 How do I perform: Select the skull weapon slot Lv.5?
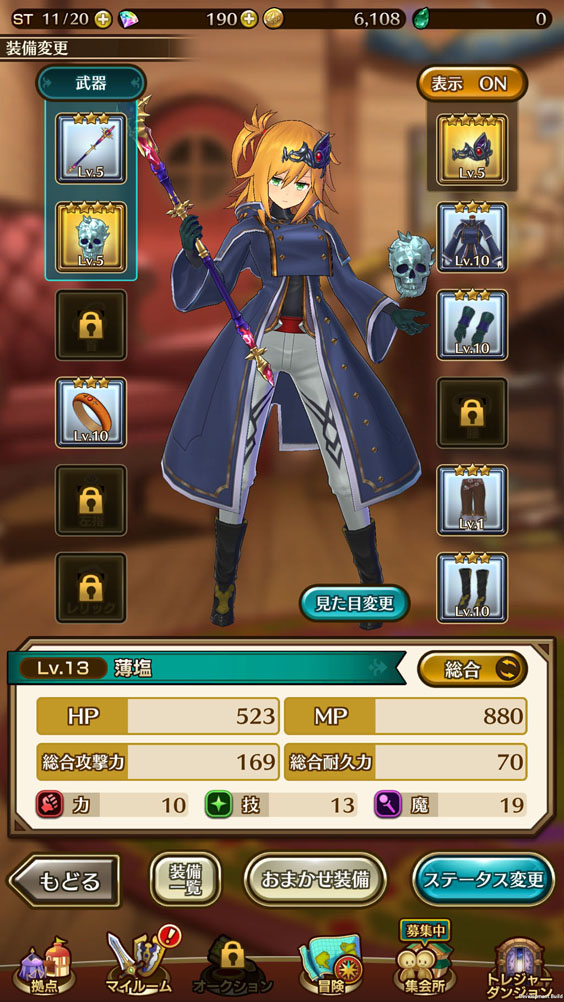(91, 237)
